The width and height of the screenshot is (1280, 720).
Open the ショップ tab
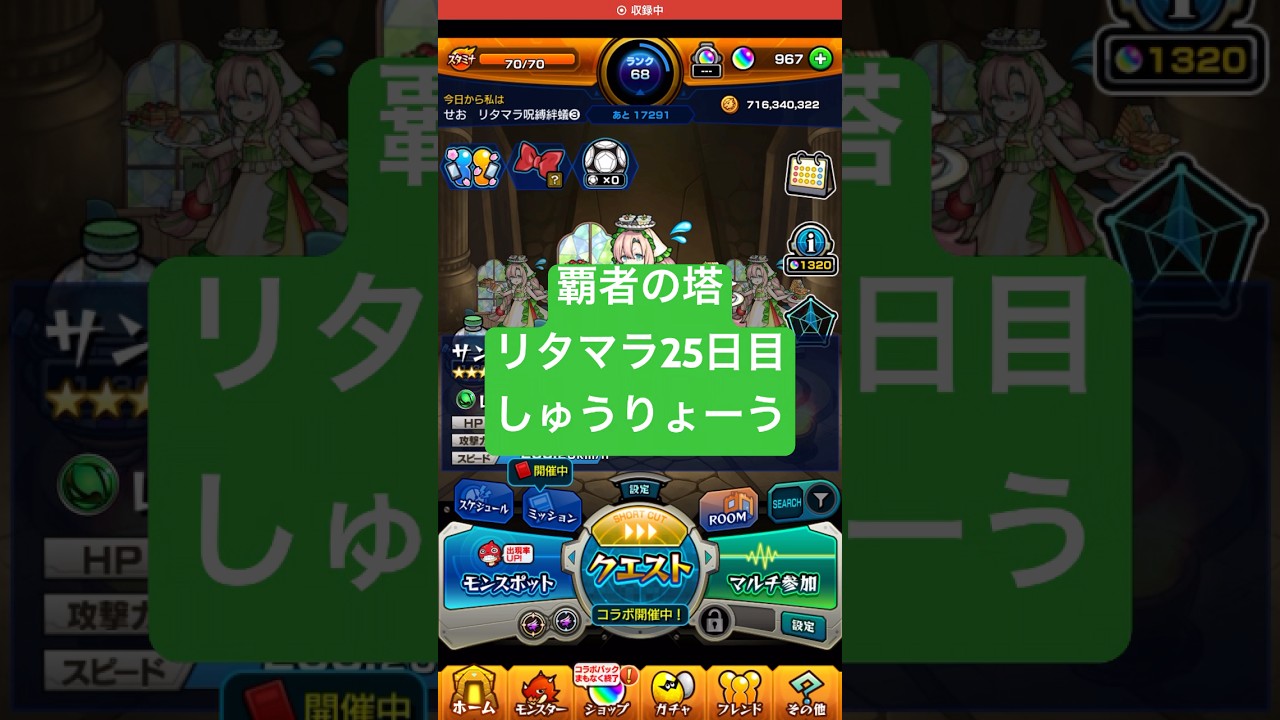pos(606,693)
